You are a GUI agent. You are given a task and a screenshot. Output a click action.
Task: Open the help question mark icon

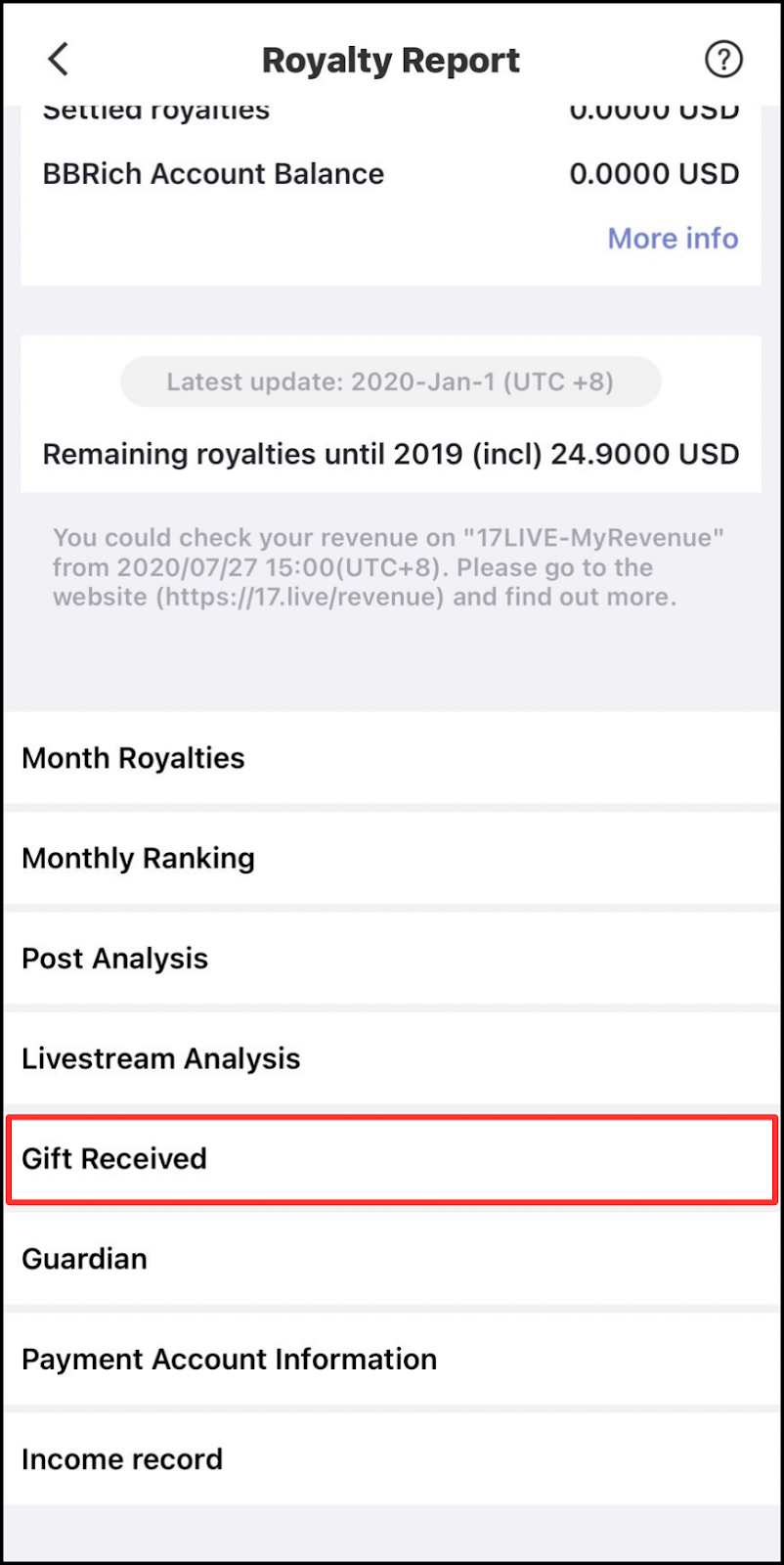point(723,60)
